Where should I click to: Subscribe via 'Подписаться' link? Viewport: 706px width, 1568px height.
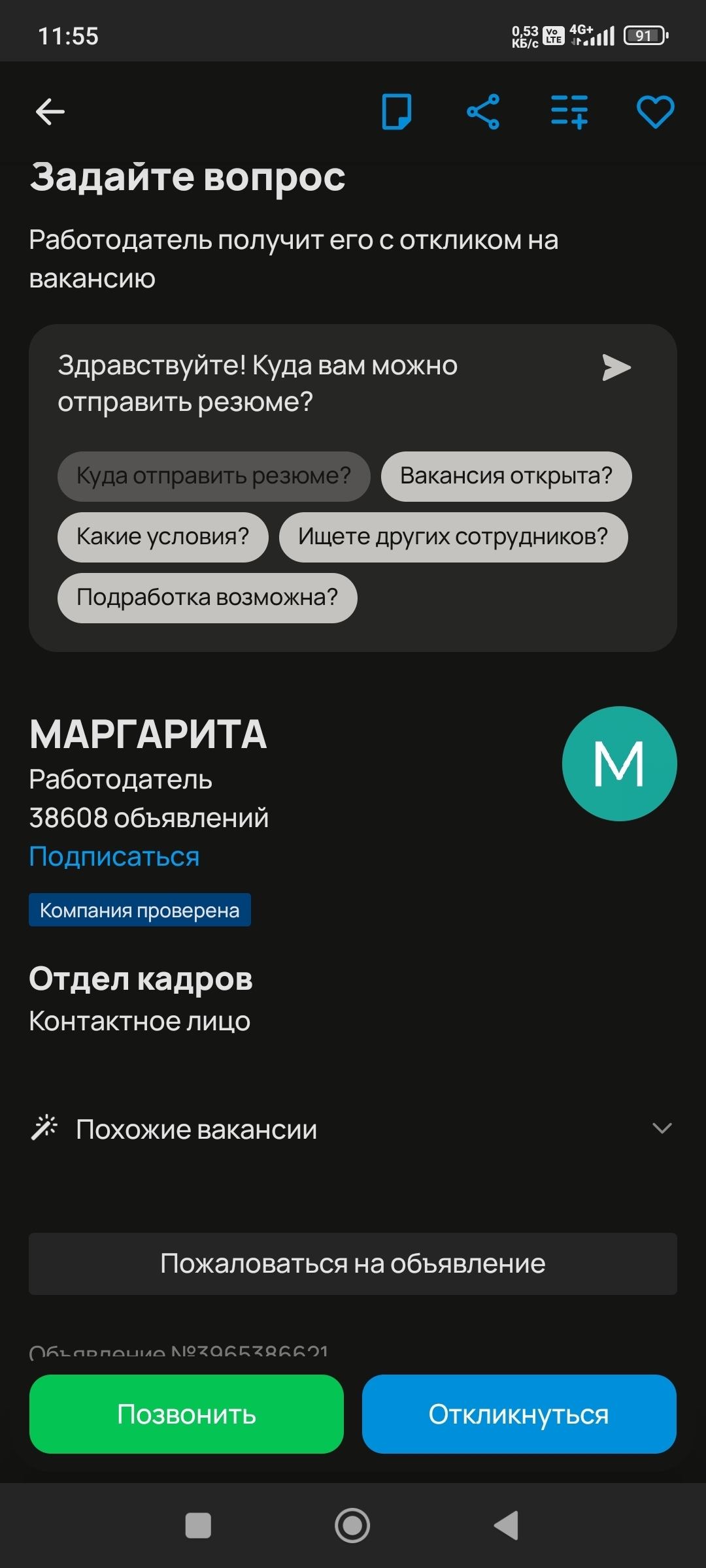pos(114,857)
